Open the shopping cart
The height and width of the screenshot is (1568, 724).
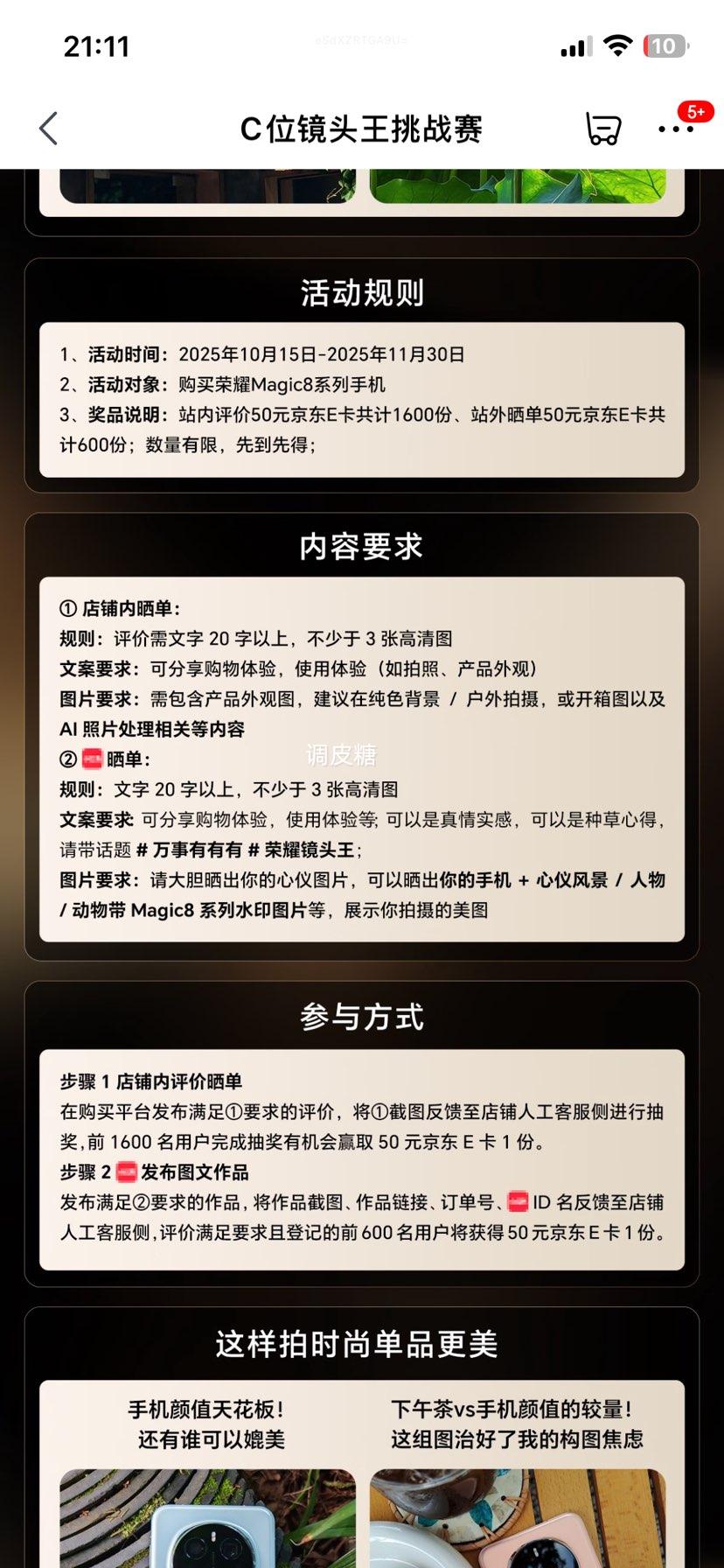coord(602,129)
